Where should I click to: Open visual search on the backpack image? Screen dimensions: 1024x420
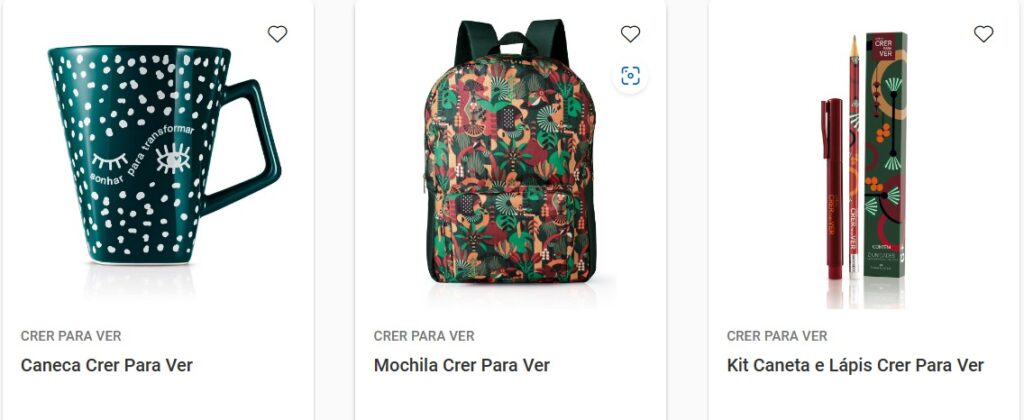click(x=630, y=76)
